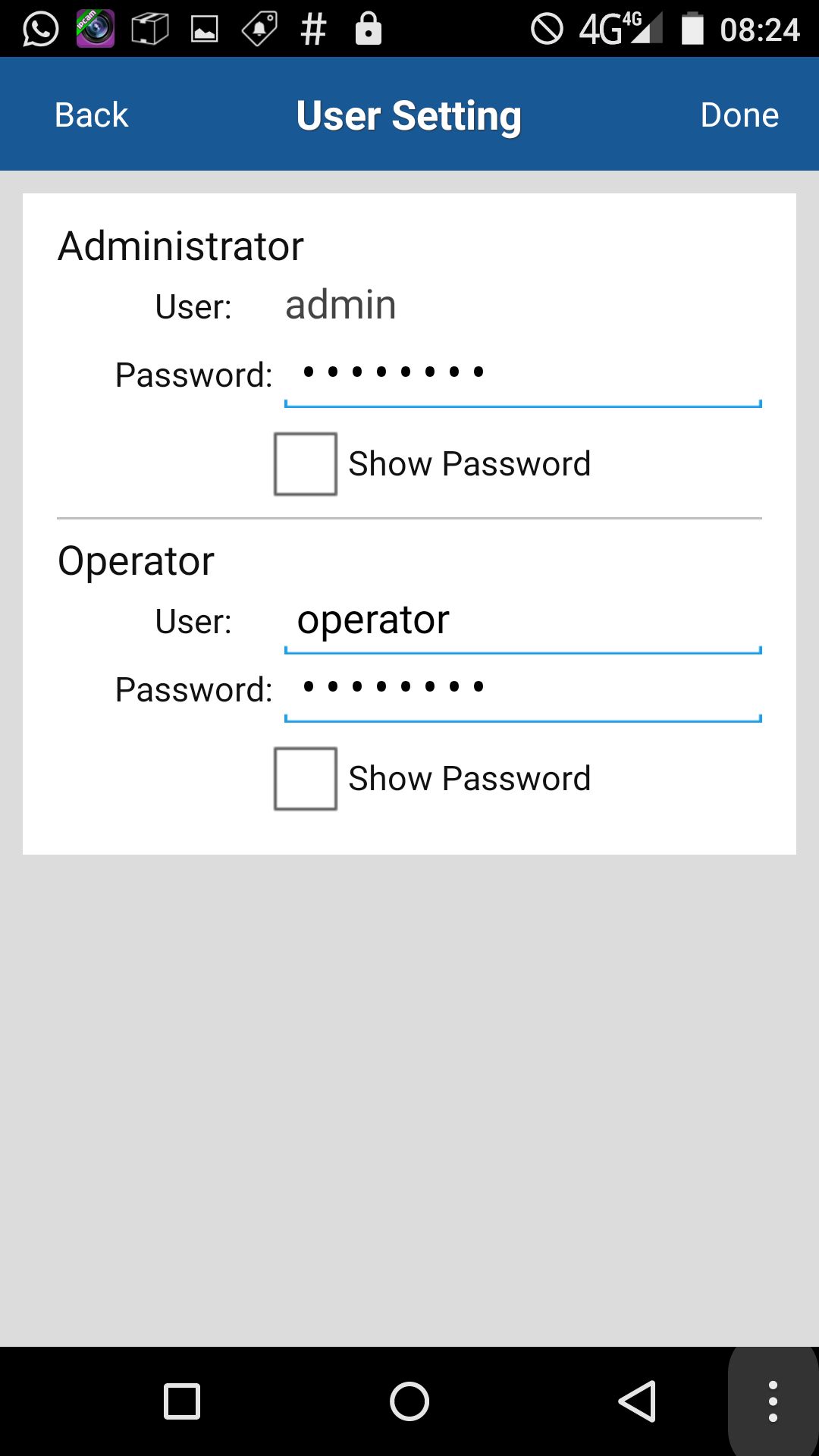
Task: Focus the Administrator password field
Action: coord(522,375)
